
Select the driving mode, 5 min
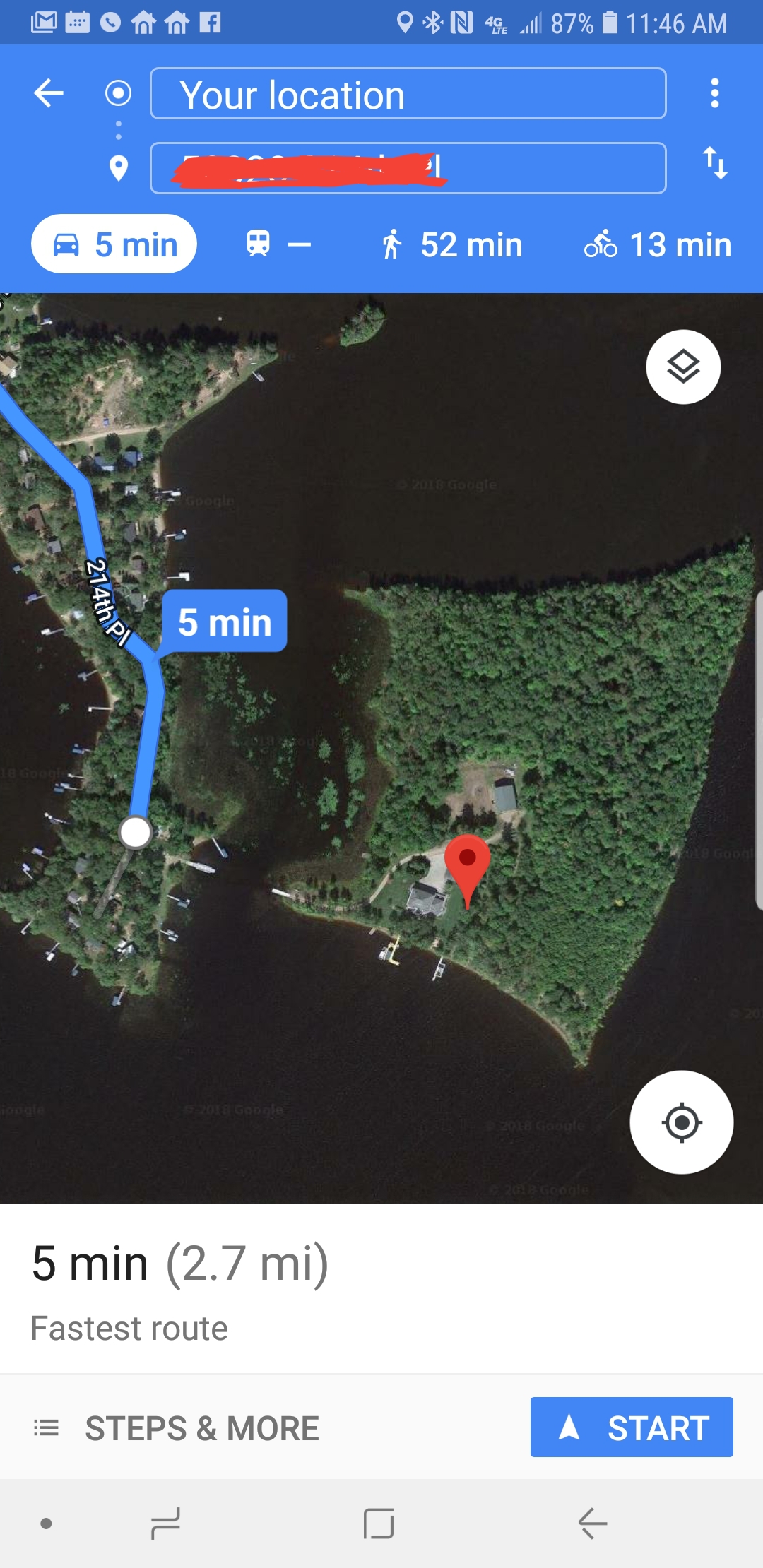[x=114, y=244]
